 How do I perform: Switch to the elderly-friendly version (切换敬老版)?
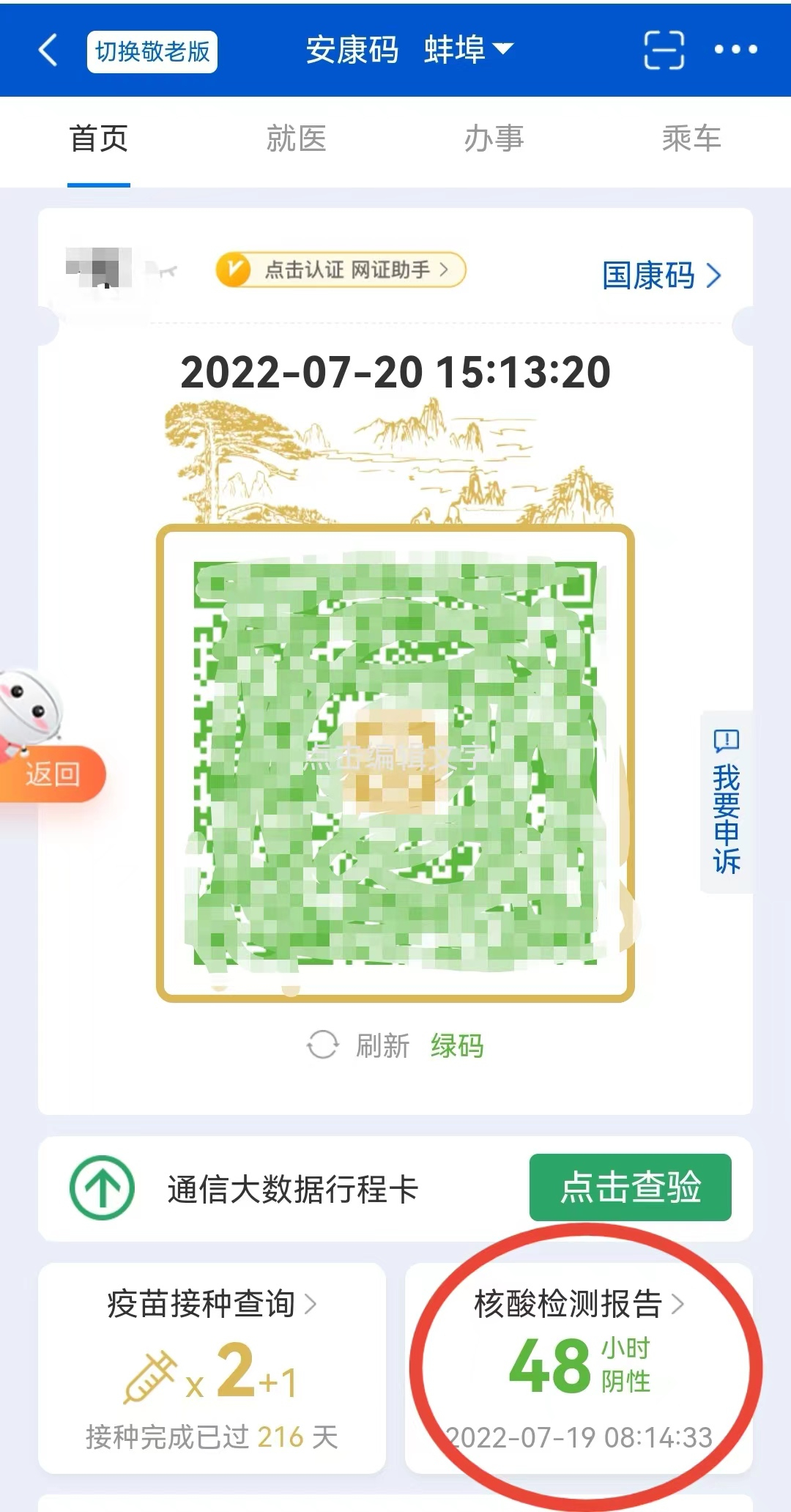[152, 51]
